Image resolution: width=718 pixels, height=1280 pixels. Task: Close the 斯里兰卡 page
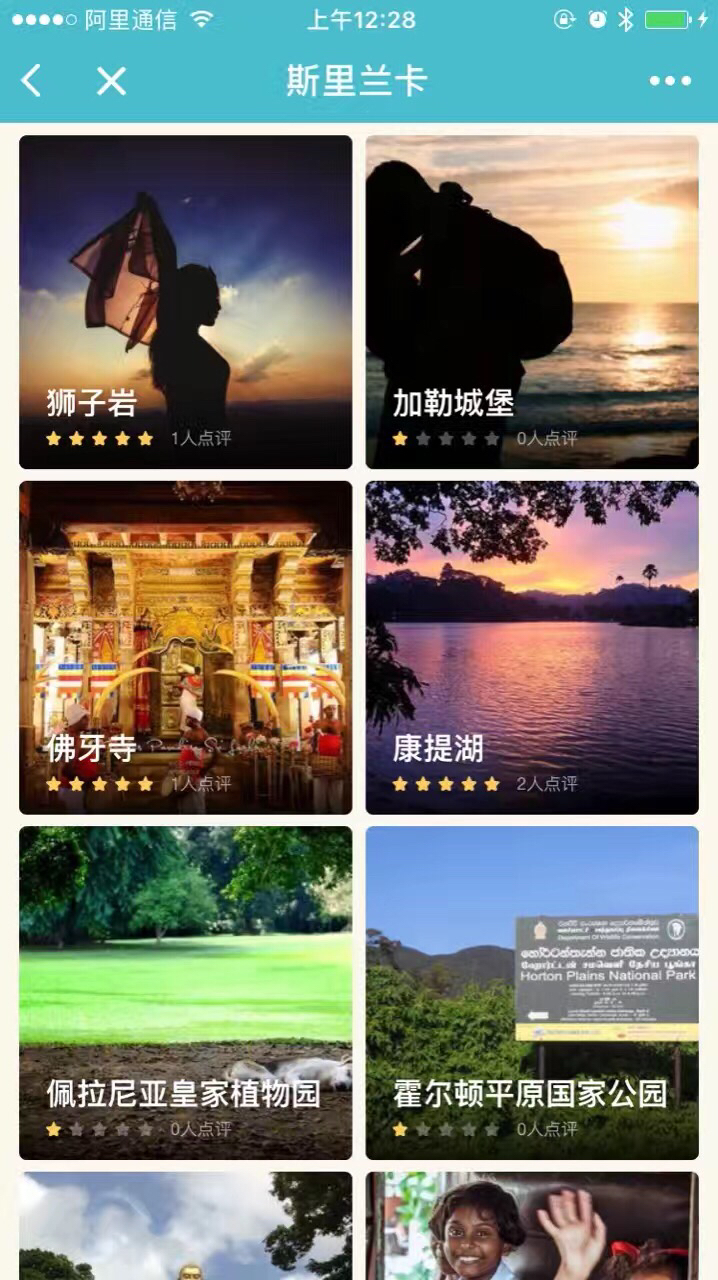[x=111, y=81]
